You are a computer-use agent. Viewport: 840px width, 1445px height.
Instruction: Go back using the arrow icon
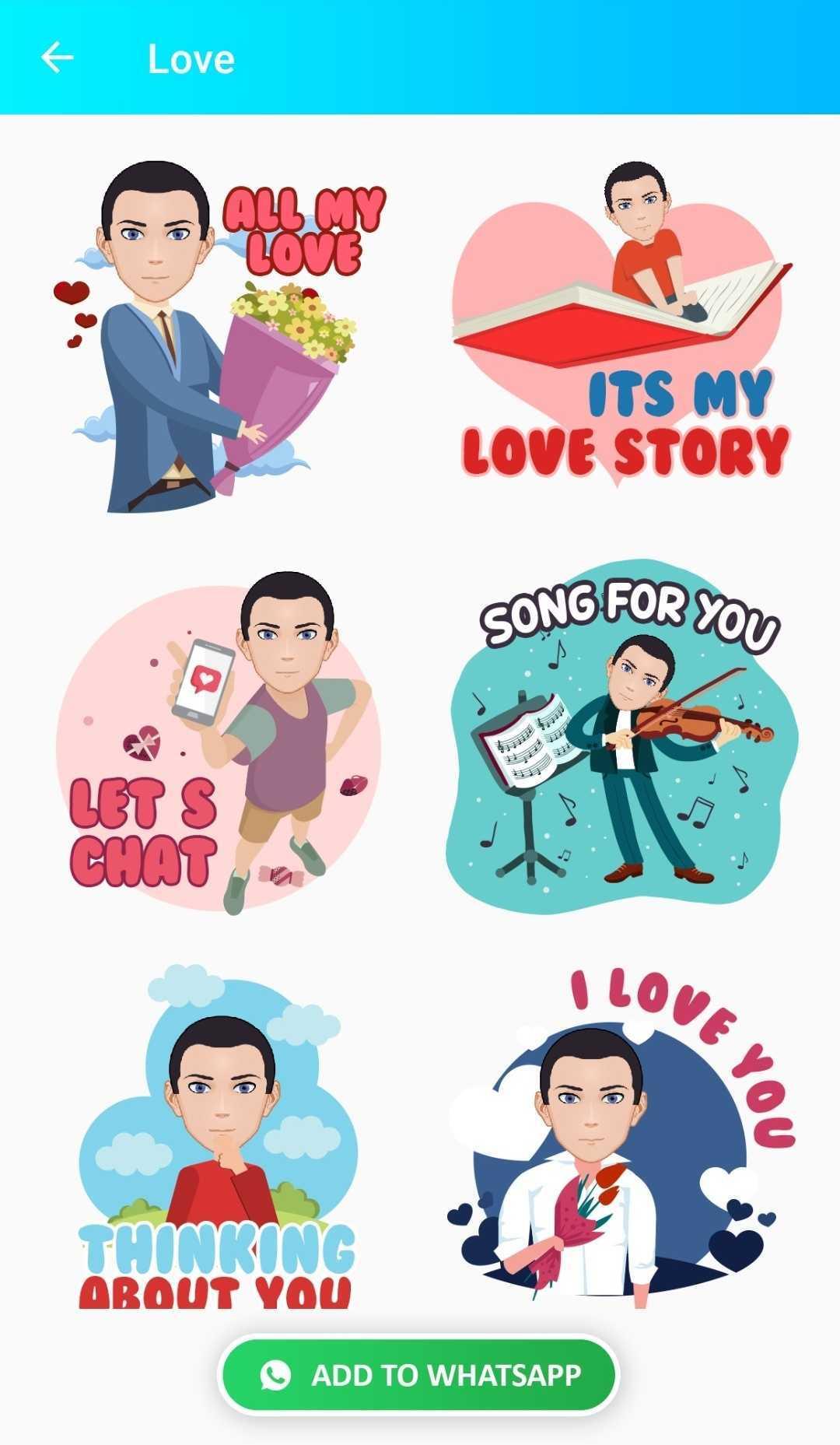click(x=57, y=58)
